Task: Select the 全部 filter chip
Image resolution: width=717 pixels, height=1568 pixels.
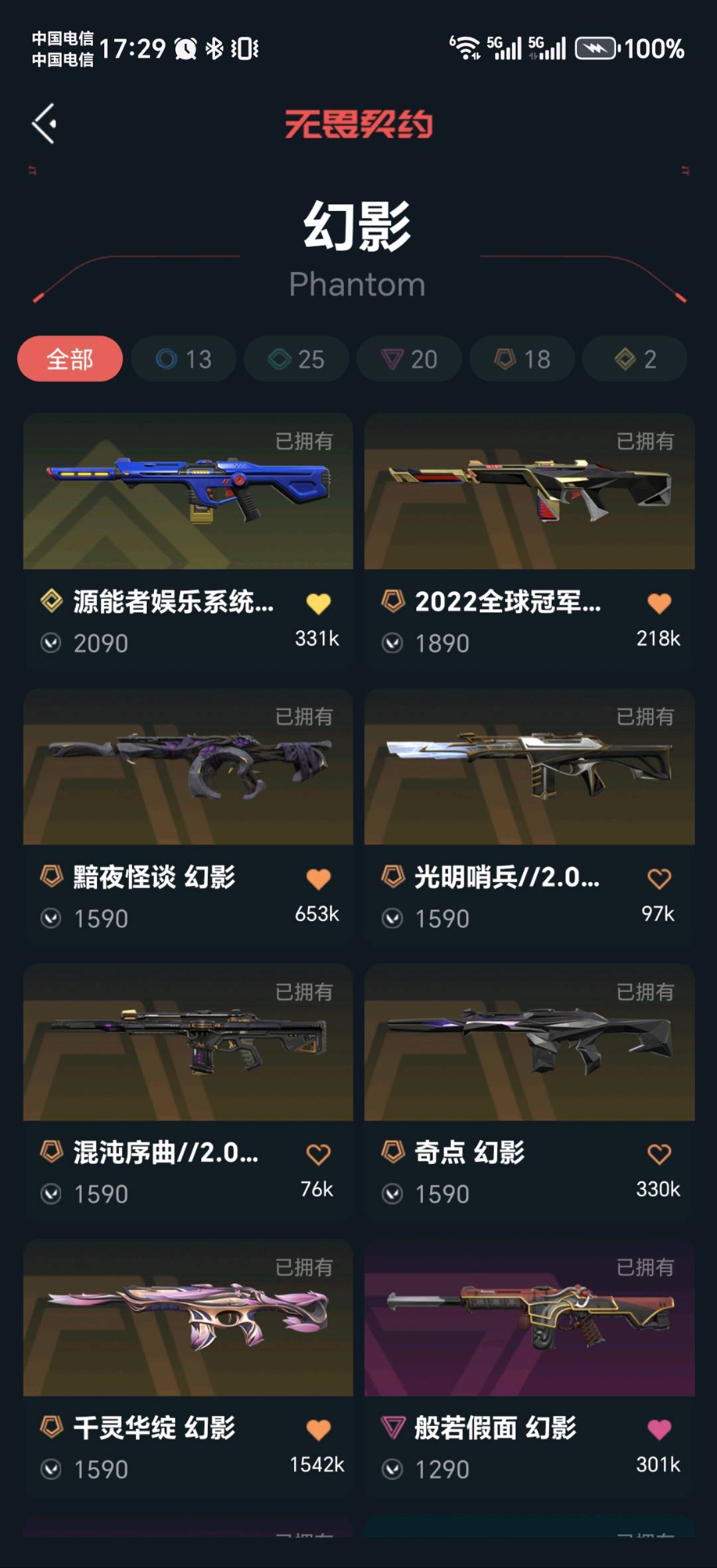Action: point(70,359)
